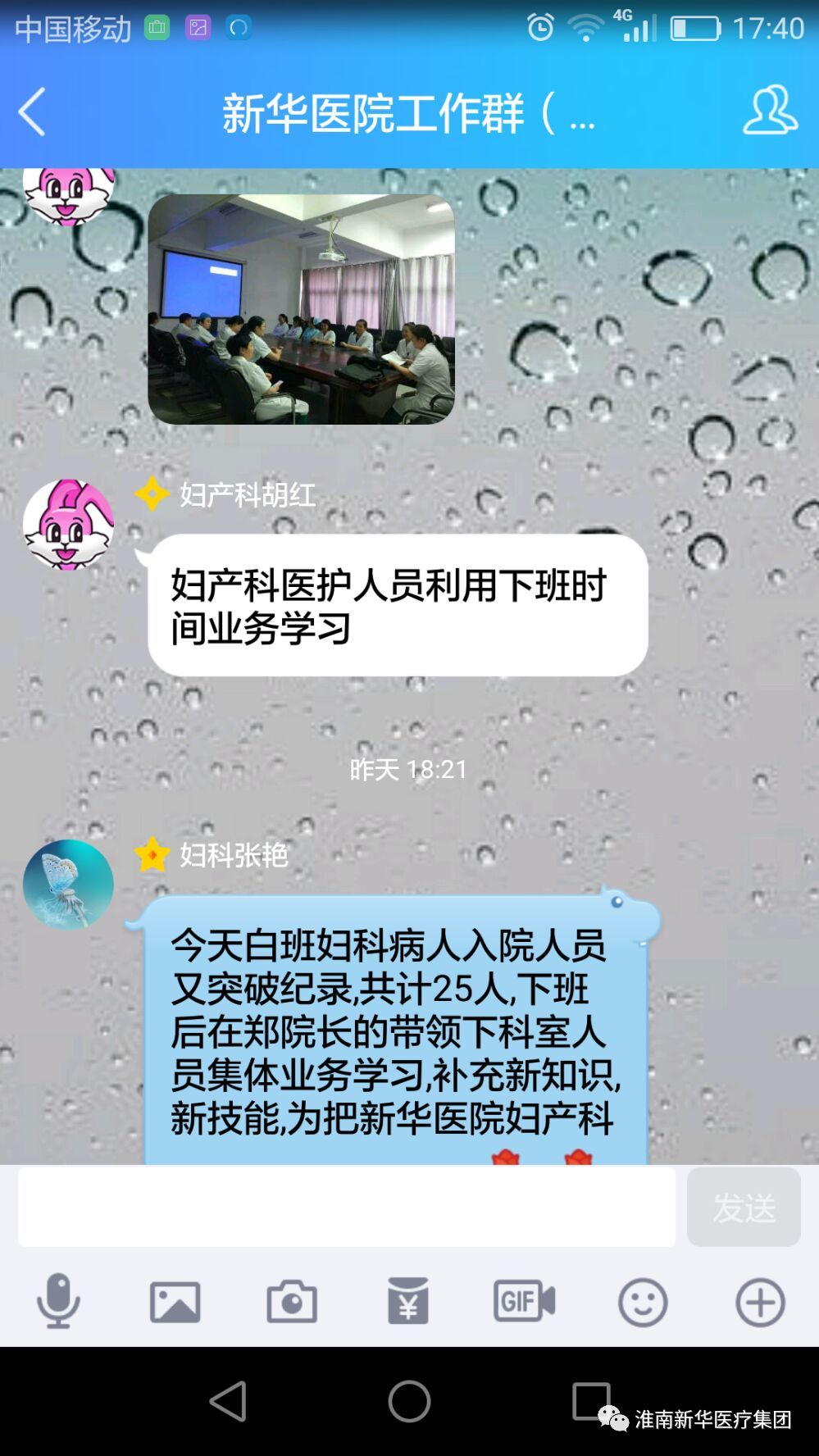
Task: Send a red packet
Action: 408,1301
